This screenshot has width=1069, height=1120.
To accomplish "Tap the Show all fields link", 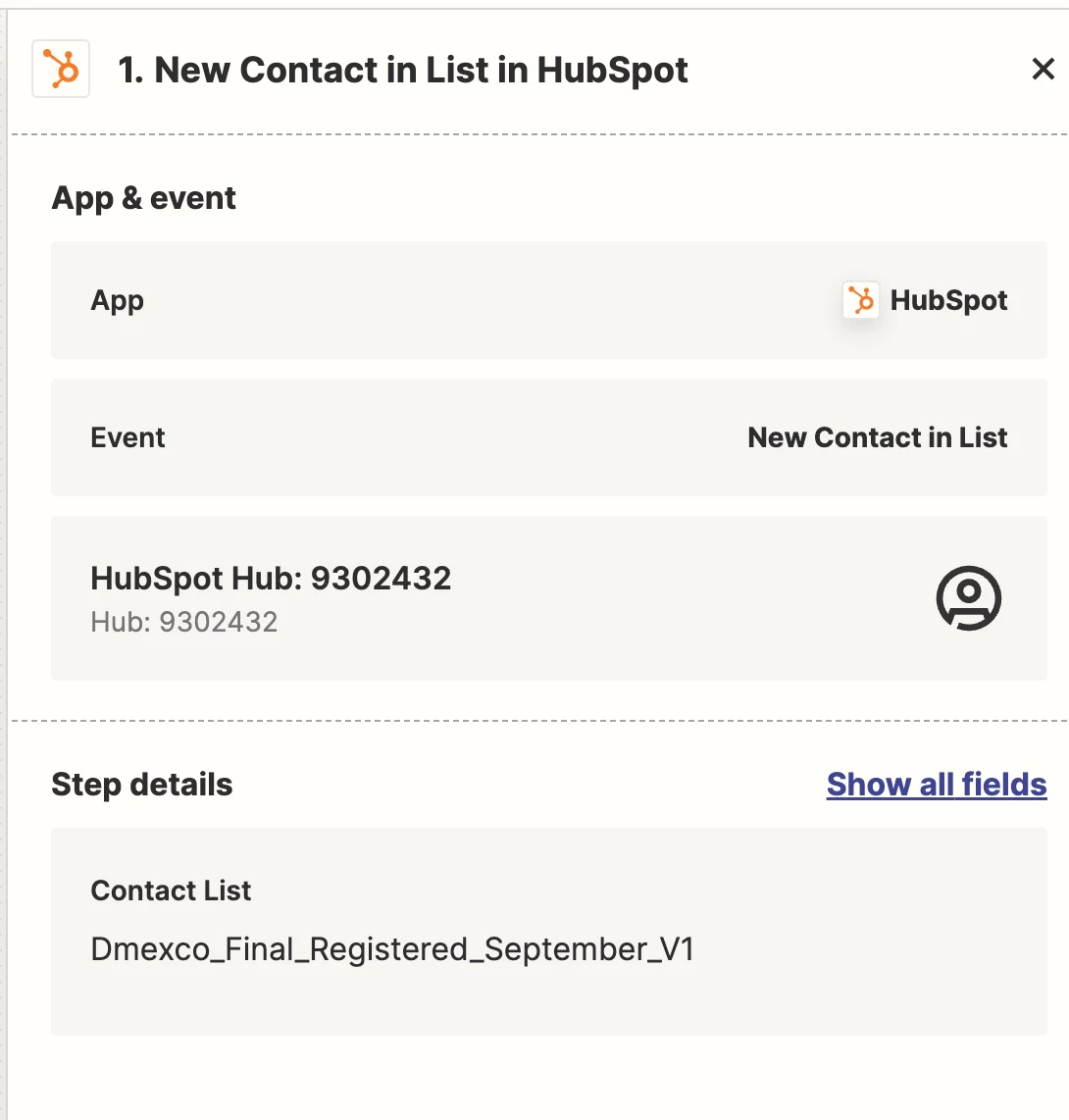I will pos(936,785).
